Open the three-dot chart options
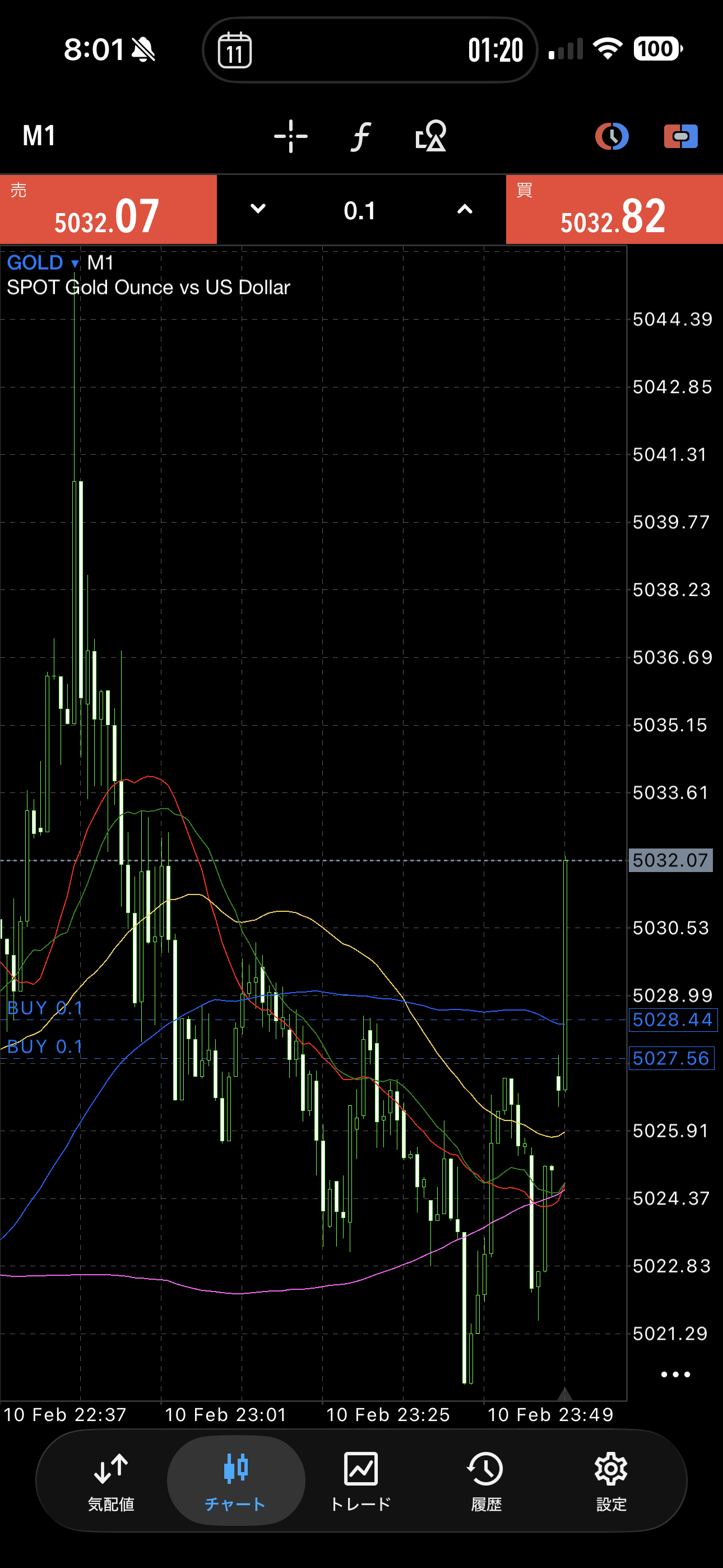The height and width of the screenshot is (1568, 723). point(675,1374)
